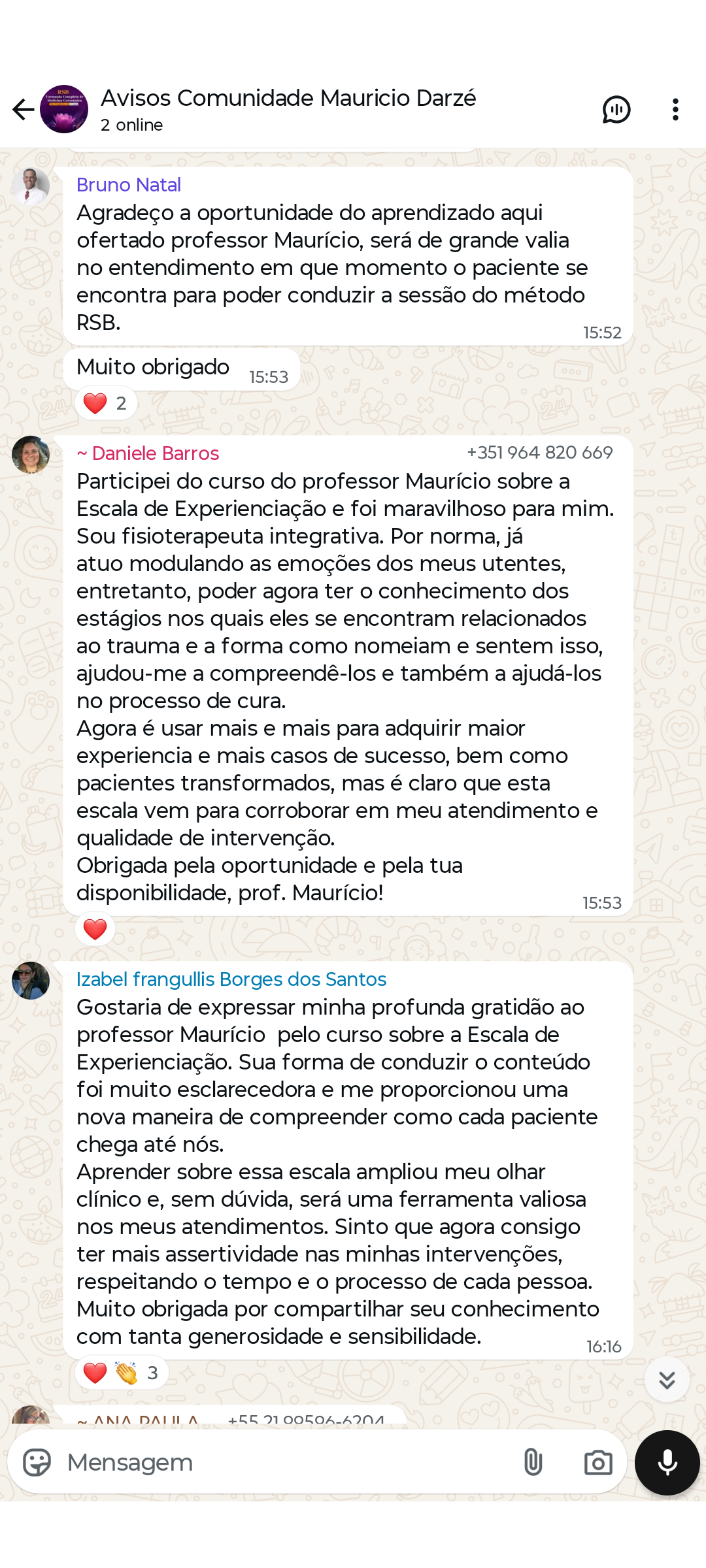Open the overflow menu
This screenshot has height=1568, width=706.
tap(675, 110)
